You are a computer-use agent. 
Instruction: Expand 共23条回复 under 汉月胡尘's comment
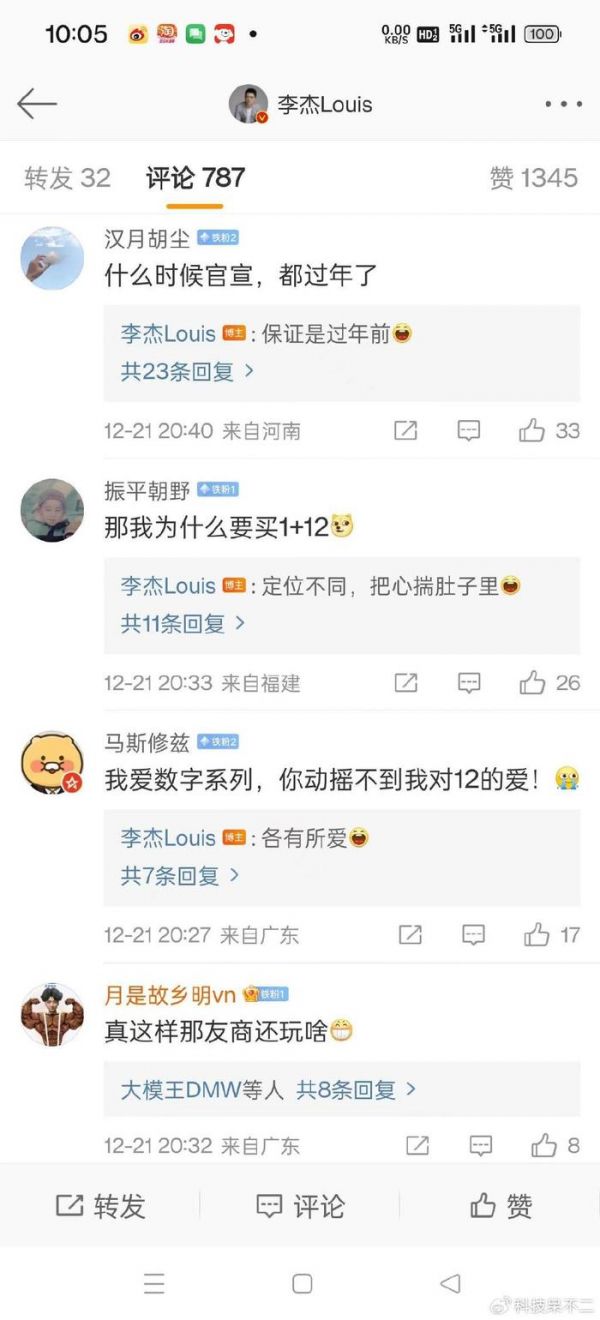187,371
